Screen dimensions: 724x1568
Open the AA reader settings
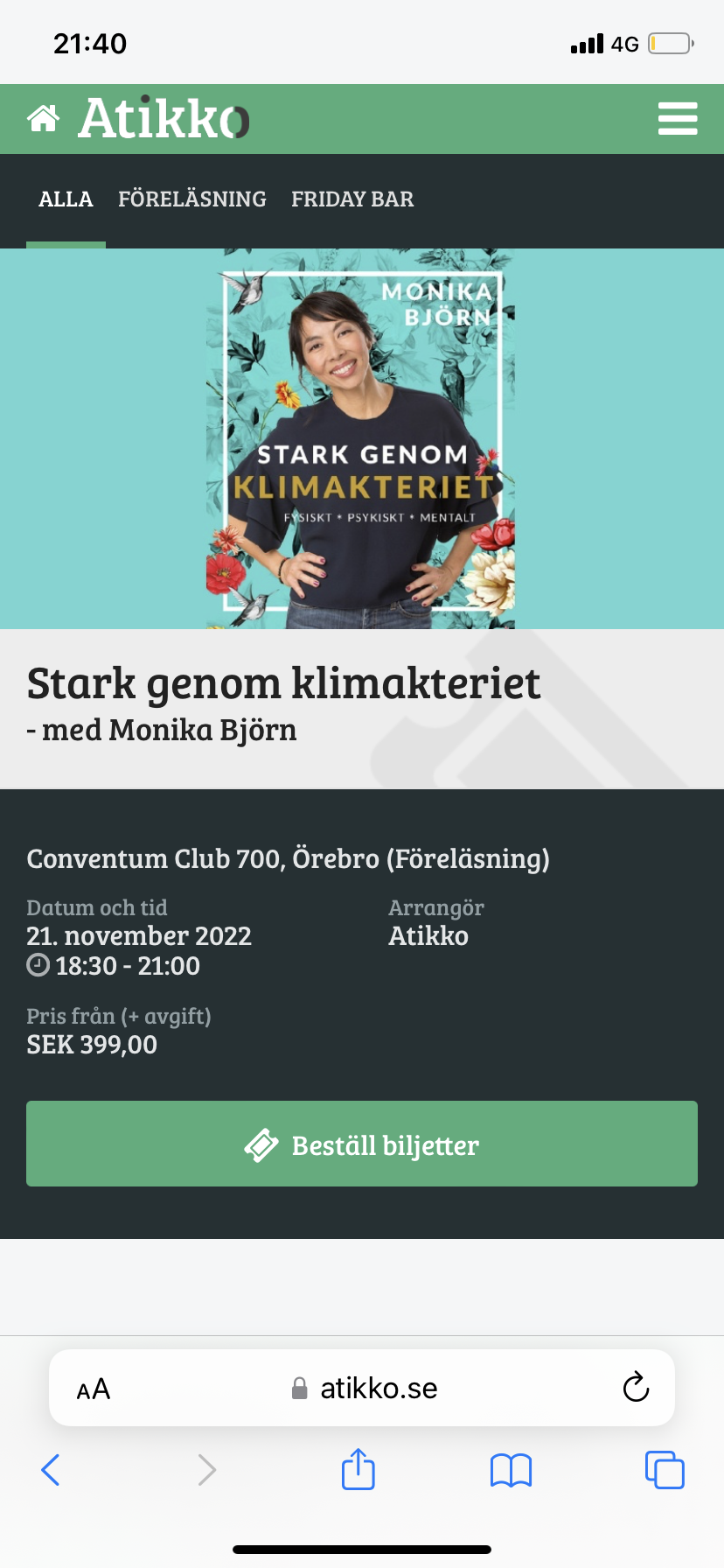click(94, 1389)
